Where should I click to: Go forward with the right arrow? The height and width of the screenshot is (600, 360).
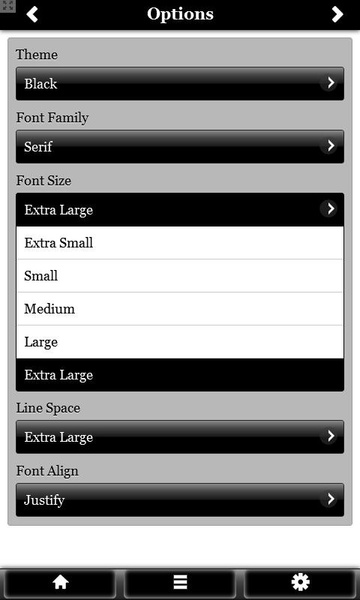click(x=337, y=14)
